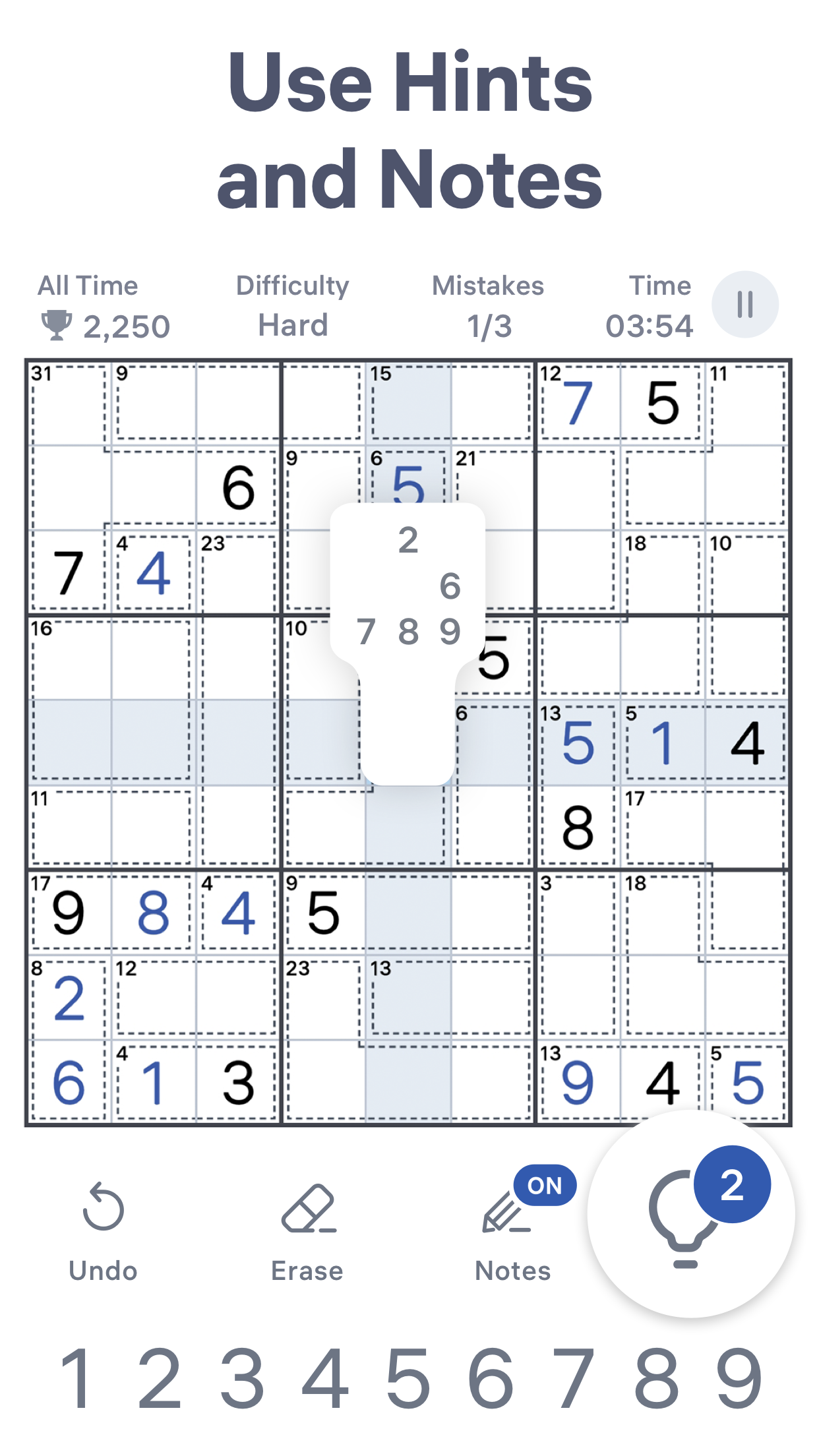Select the cell with black 8

pyautogui.click(x=578, y=832)
